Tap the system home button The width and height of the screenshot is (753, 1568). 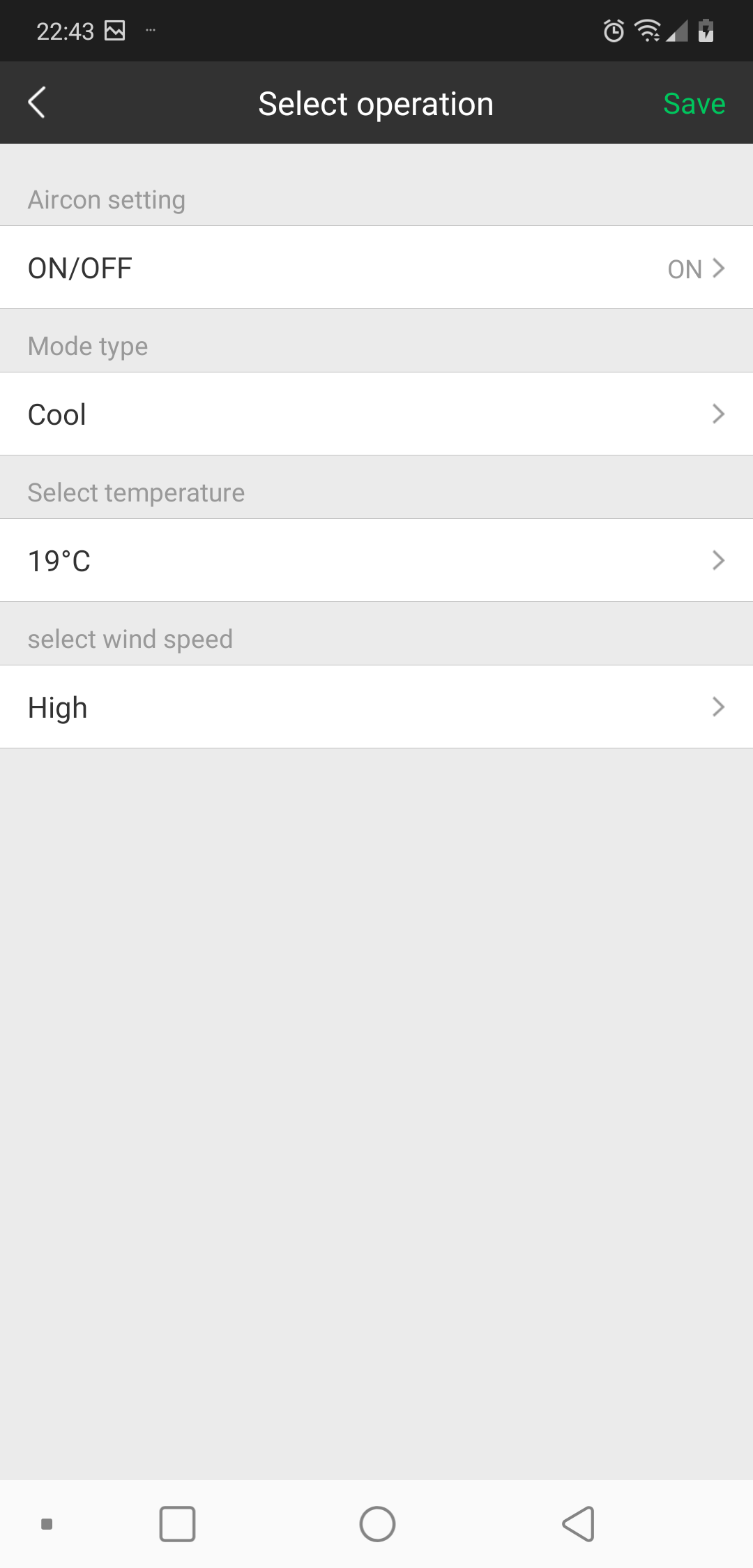[x=377, y=1524]
